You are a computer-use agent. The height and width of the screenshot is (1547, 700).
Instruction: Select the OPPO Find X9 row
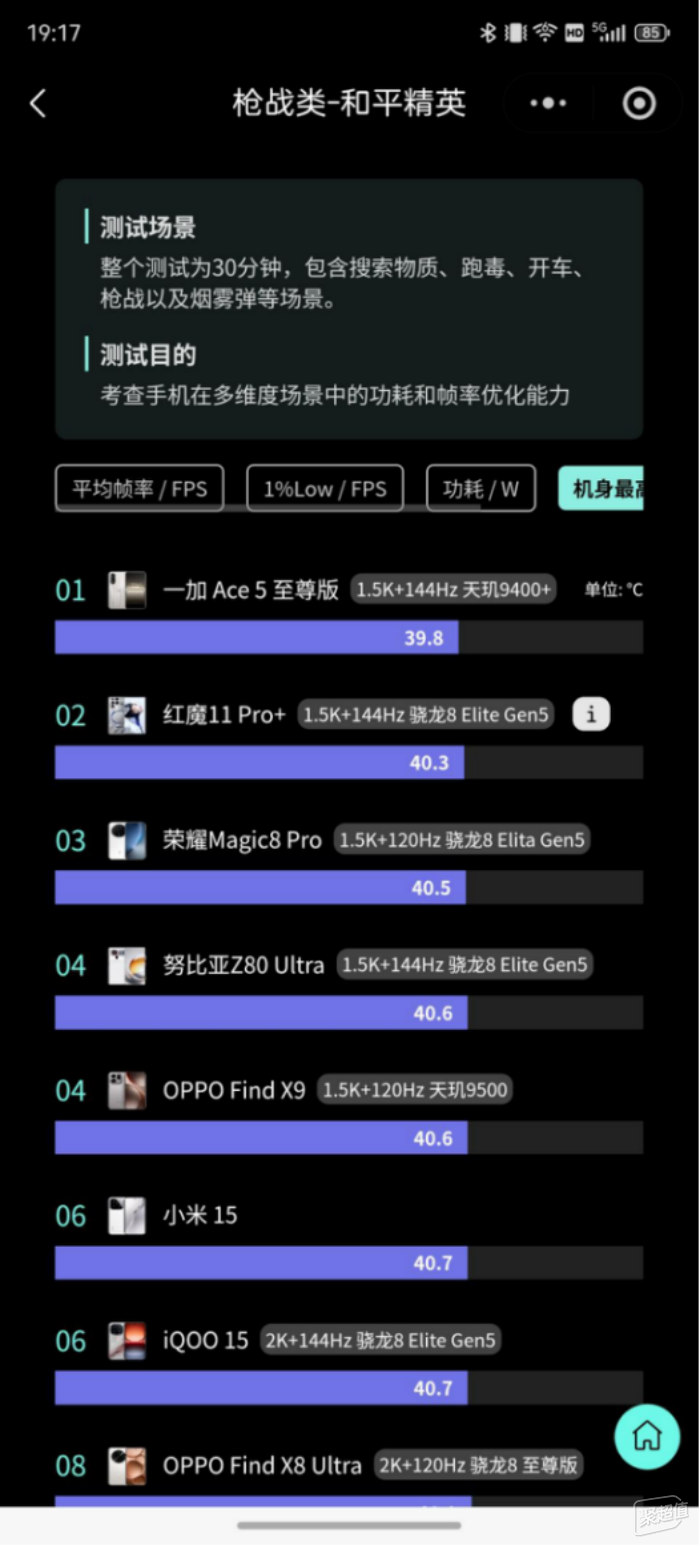[x=234, y=1090]
